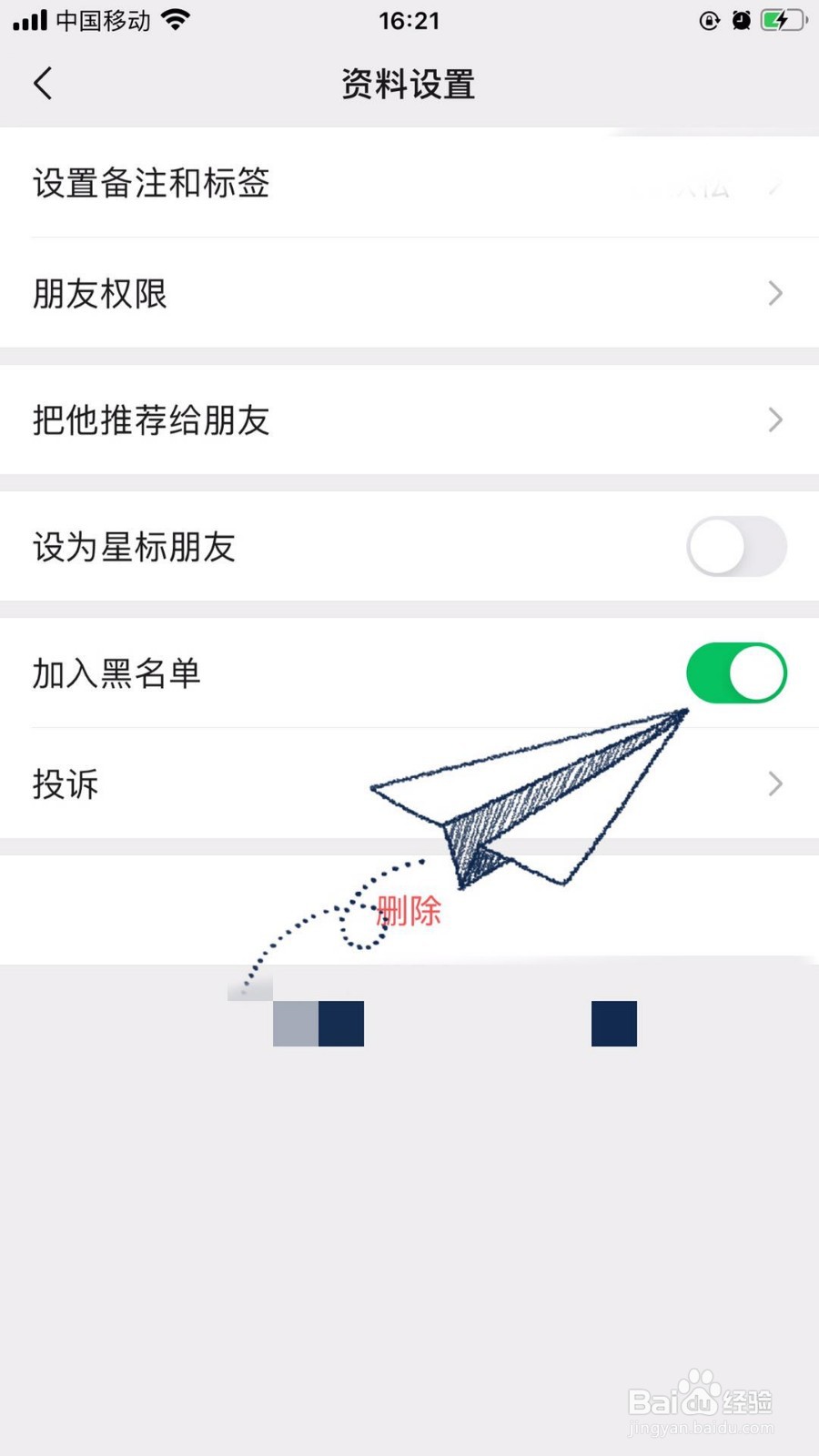Tap the 中国移动 carrier label

(100, 20)
